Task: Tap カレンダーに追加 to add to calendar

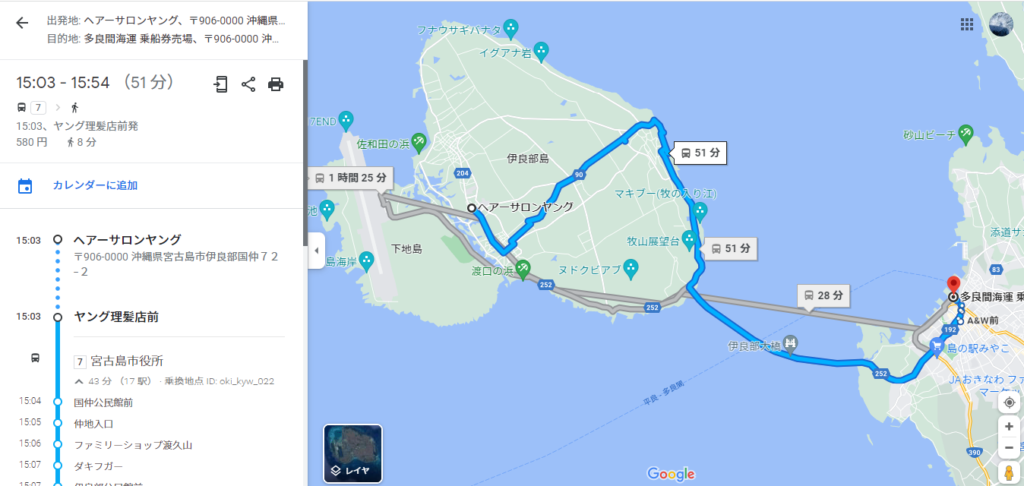Action: [95, 185]
